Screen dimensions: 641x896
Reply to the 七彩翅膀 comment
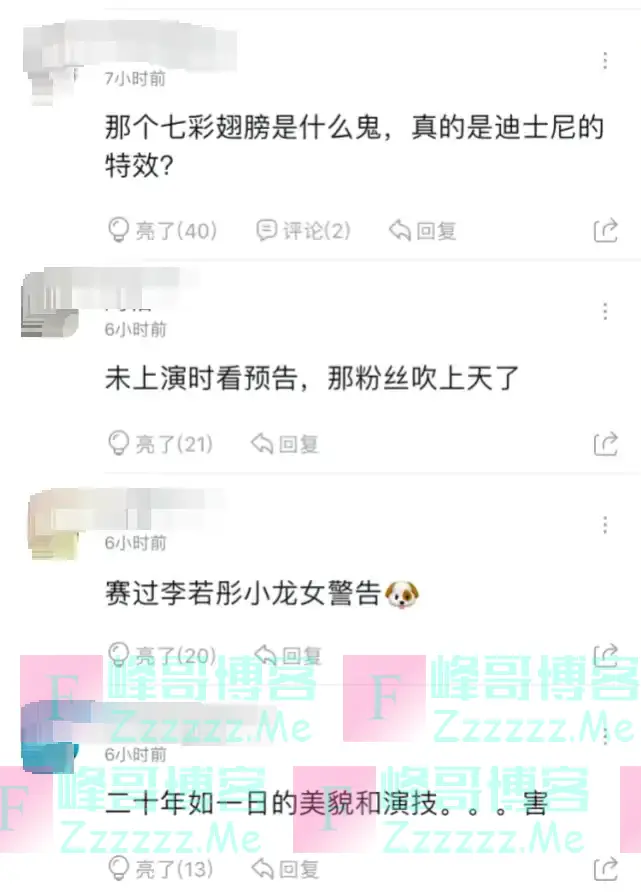tap(423, 231)
